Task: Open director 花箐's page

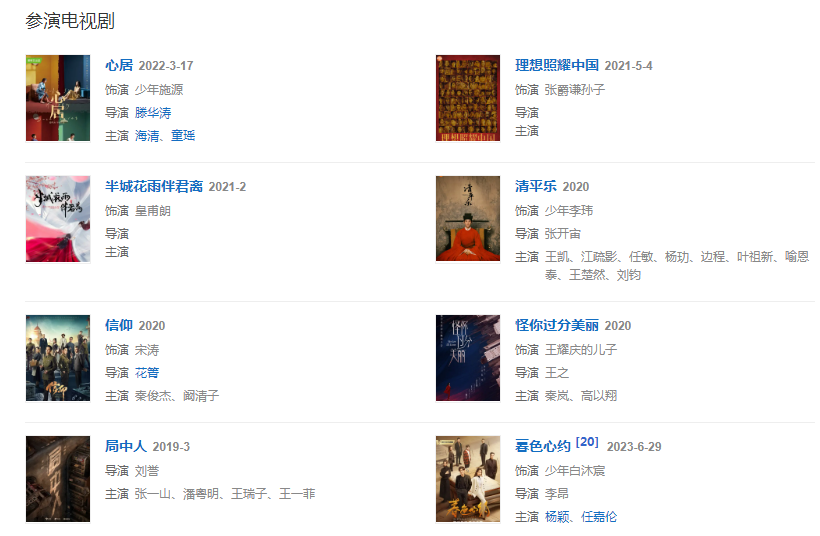Action: [x=147, y=373]
